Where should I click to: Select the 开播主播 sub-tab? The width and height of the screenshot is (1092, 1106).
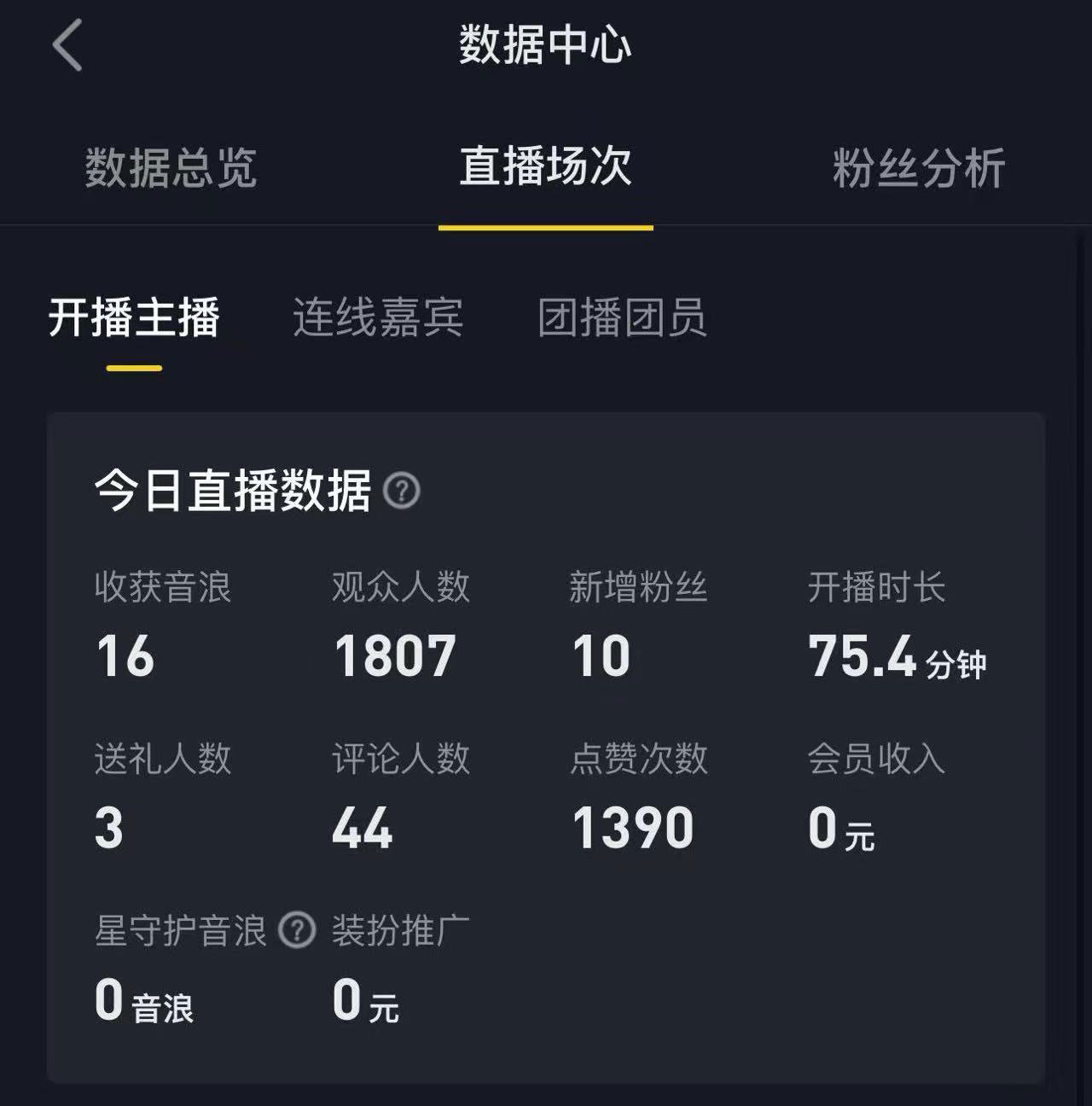click(x=134, y=318)
